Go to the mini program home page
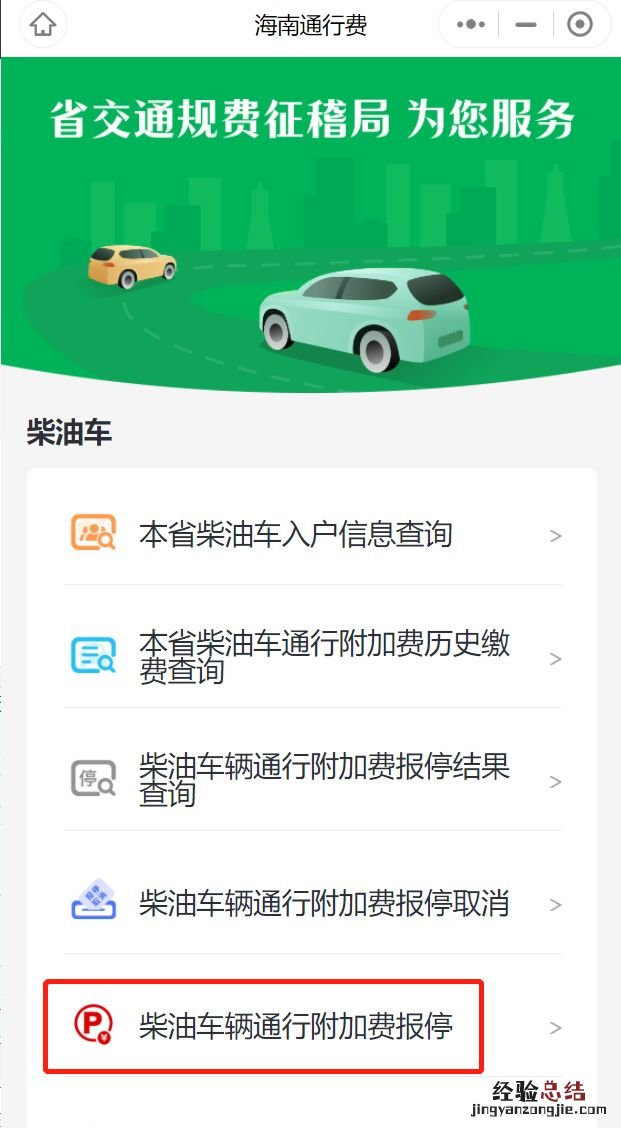 43,26
